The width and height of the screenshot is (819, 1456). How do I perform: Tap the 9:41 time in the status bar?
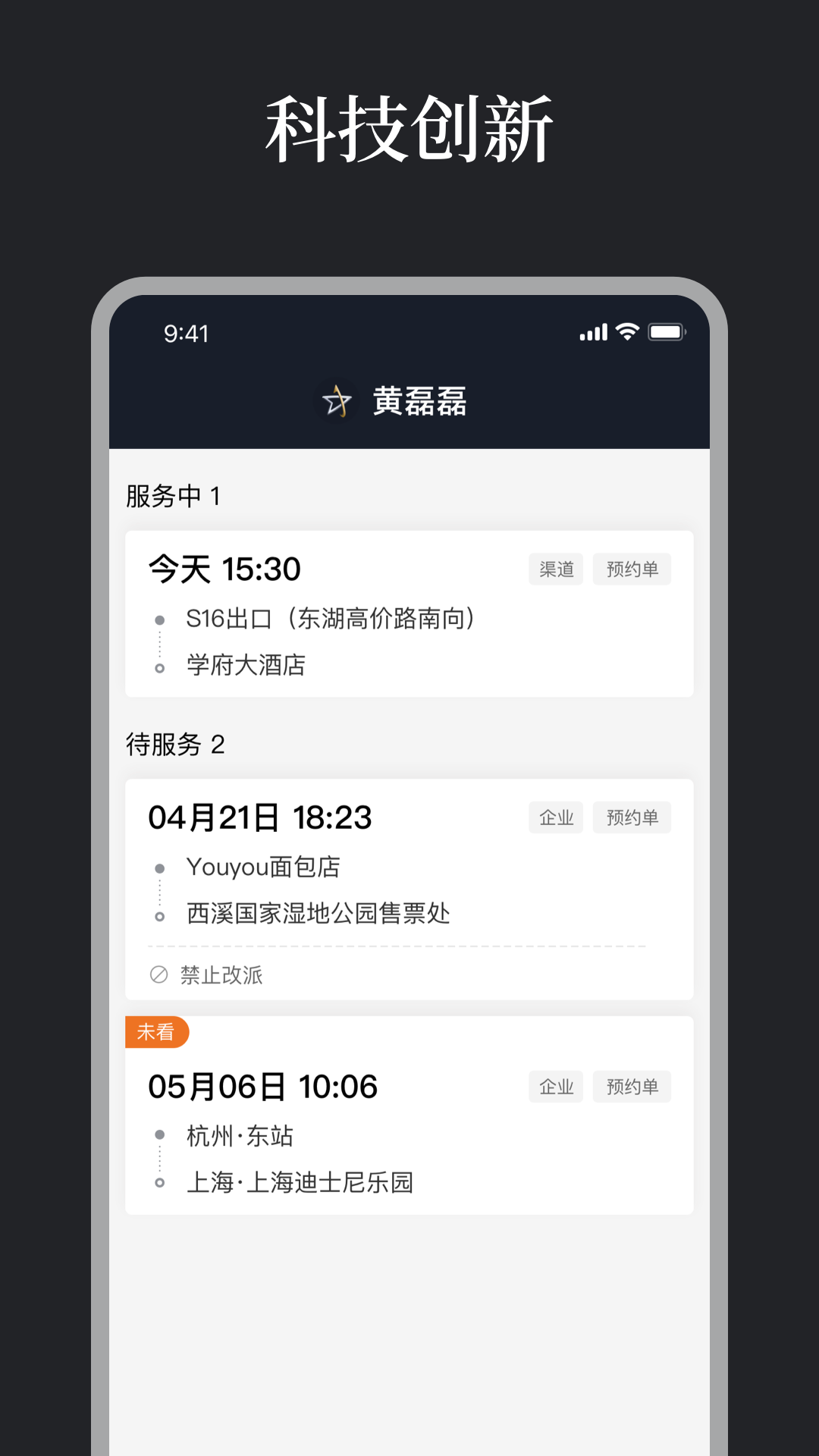point(186,332)
